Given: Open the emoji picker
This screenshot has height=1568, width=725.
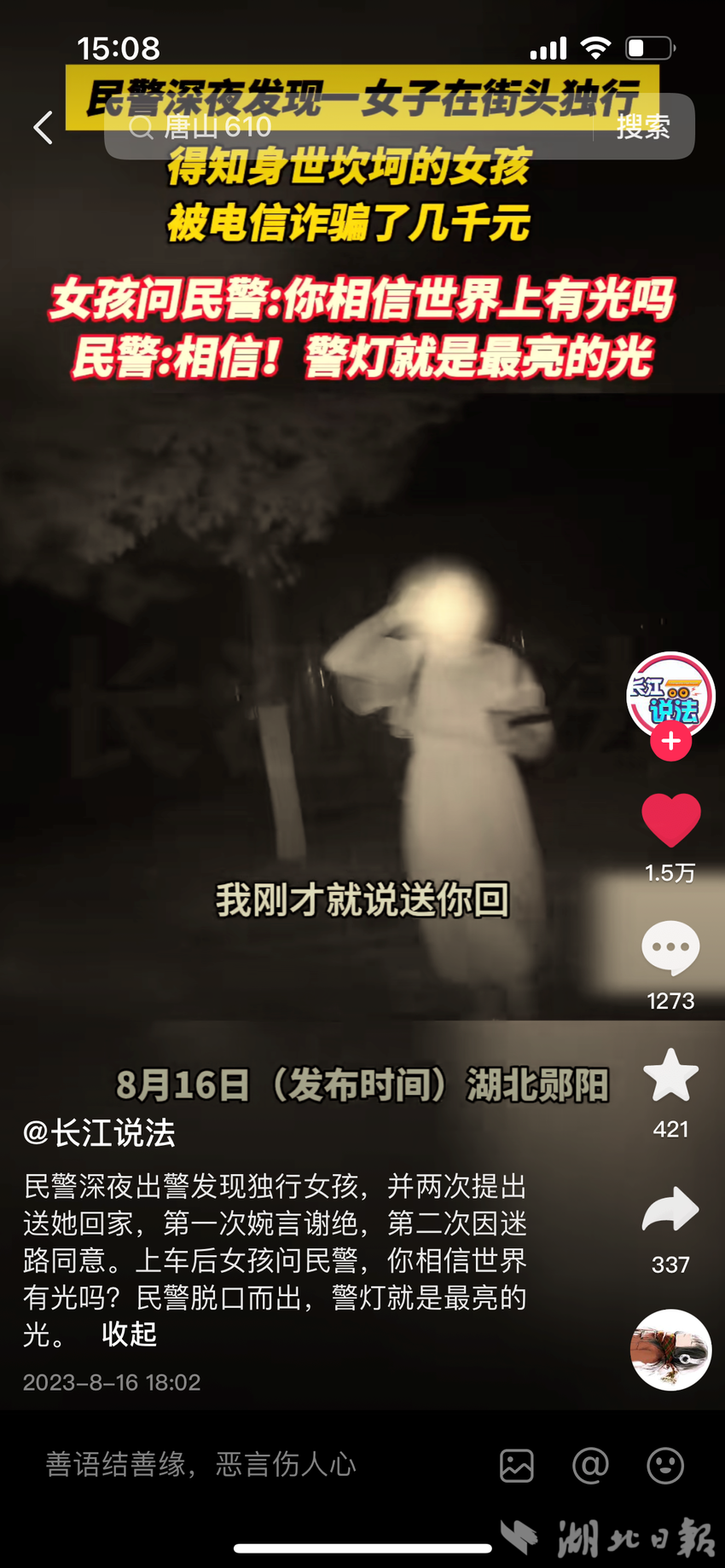Looking at the screenshot, I should [x=665, y=1466].
